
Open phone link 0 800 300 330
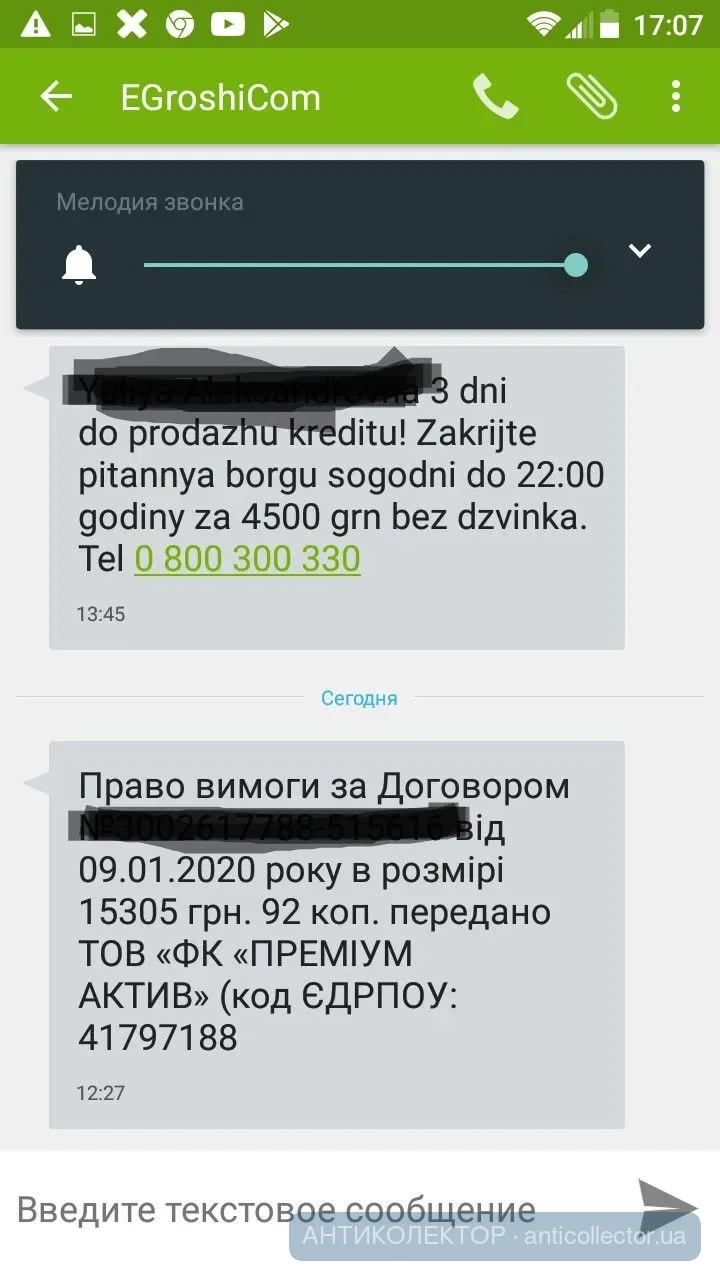click(247, 559)
